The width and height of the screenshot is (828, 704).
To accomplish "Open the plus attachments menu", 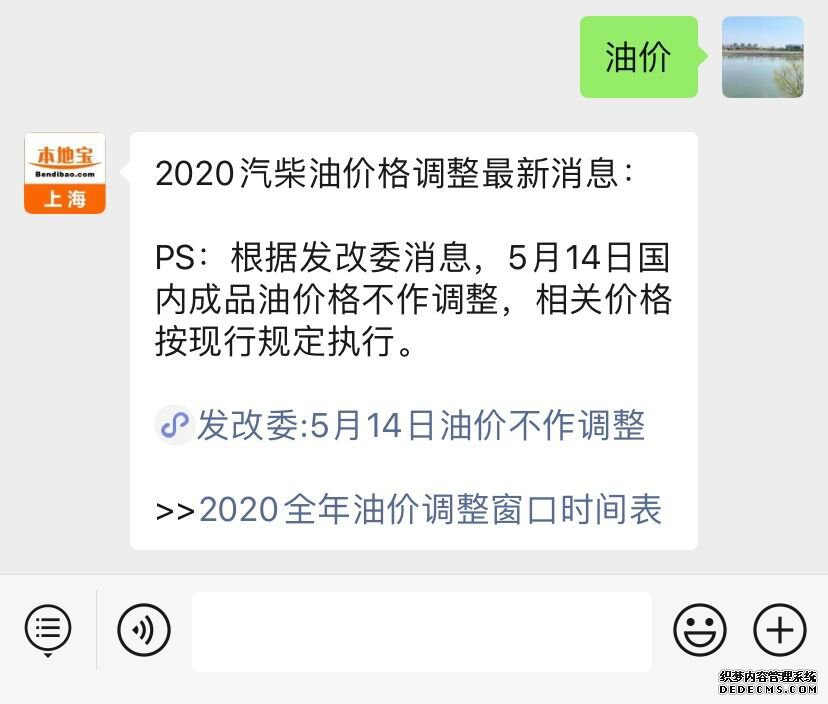I will point(779,631).
